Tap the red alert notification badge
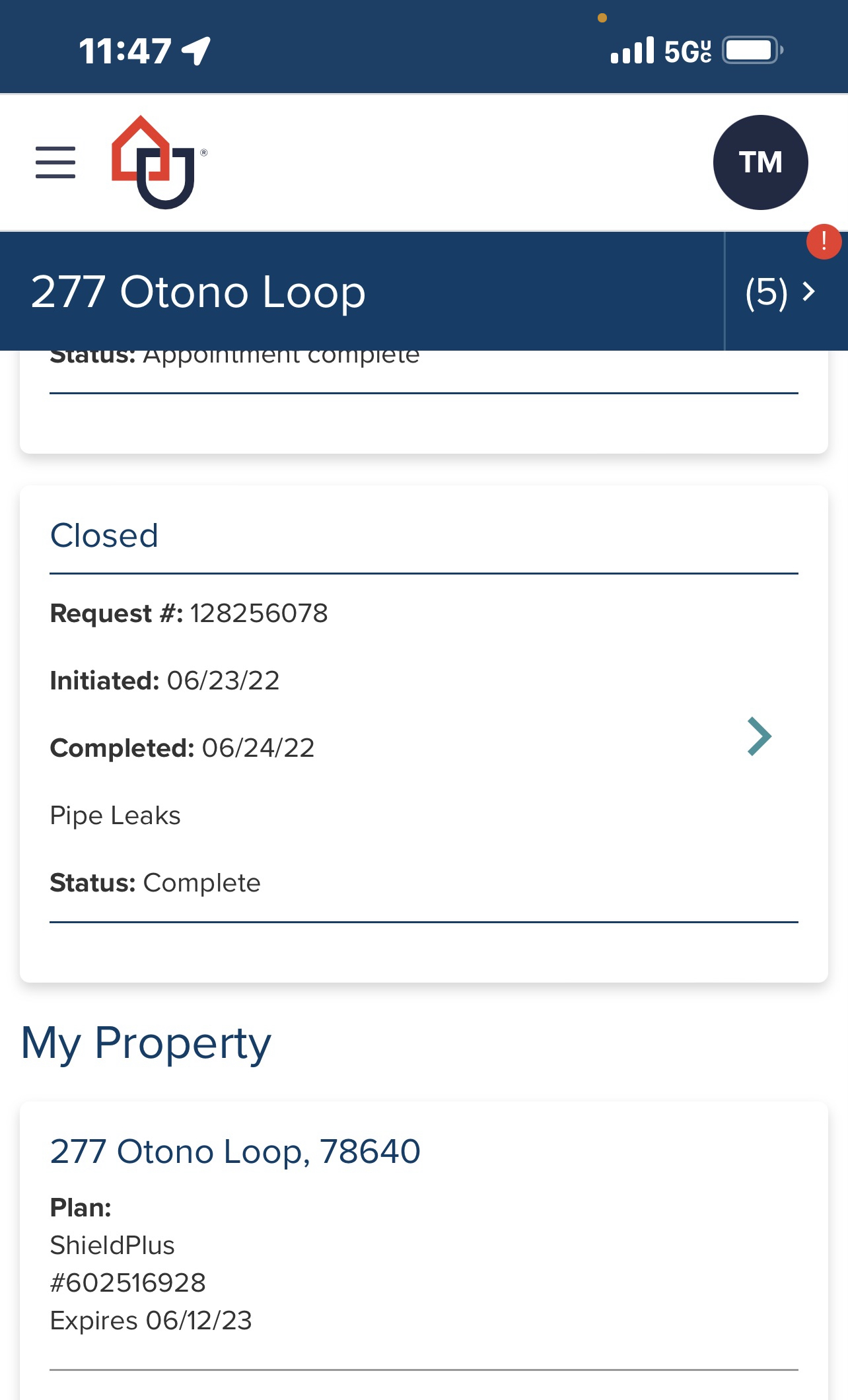The width and height of the screenshot is (848, 1400). coord(824,242)
